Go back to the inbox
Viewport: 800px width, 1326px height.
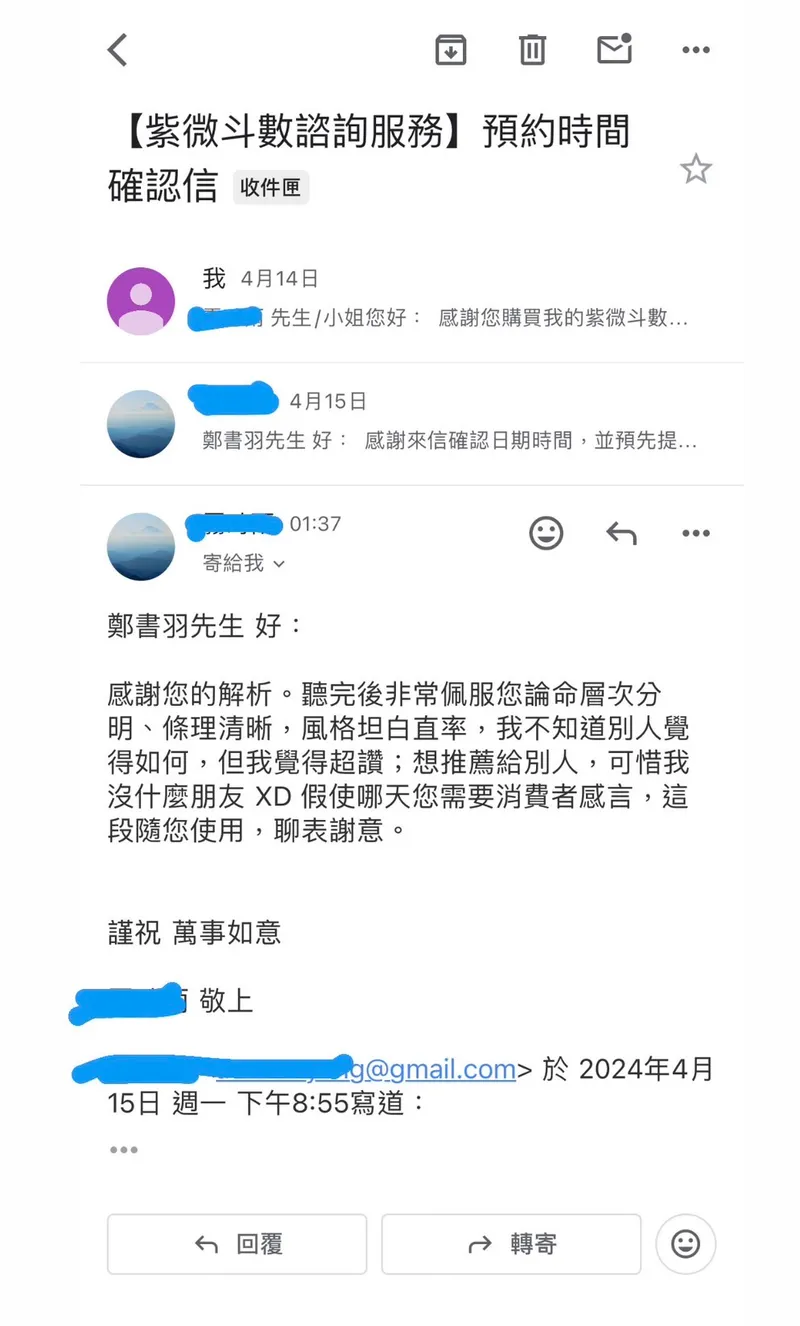tap(118, 49)
